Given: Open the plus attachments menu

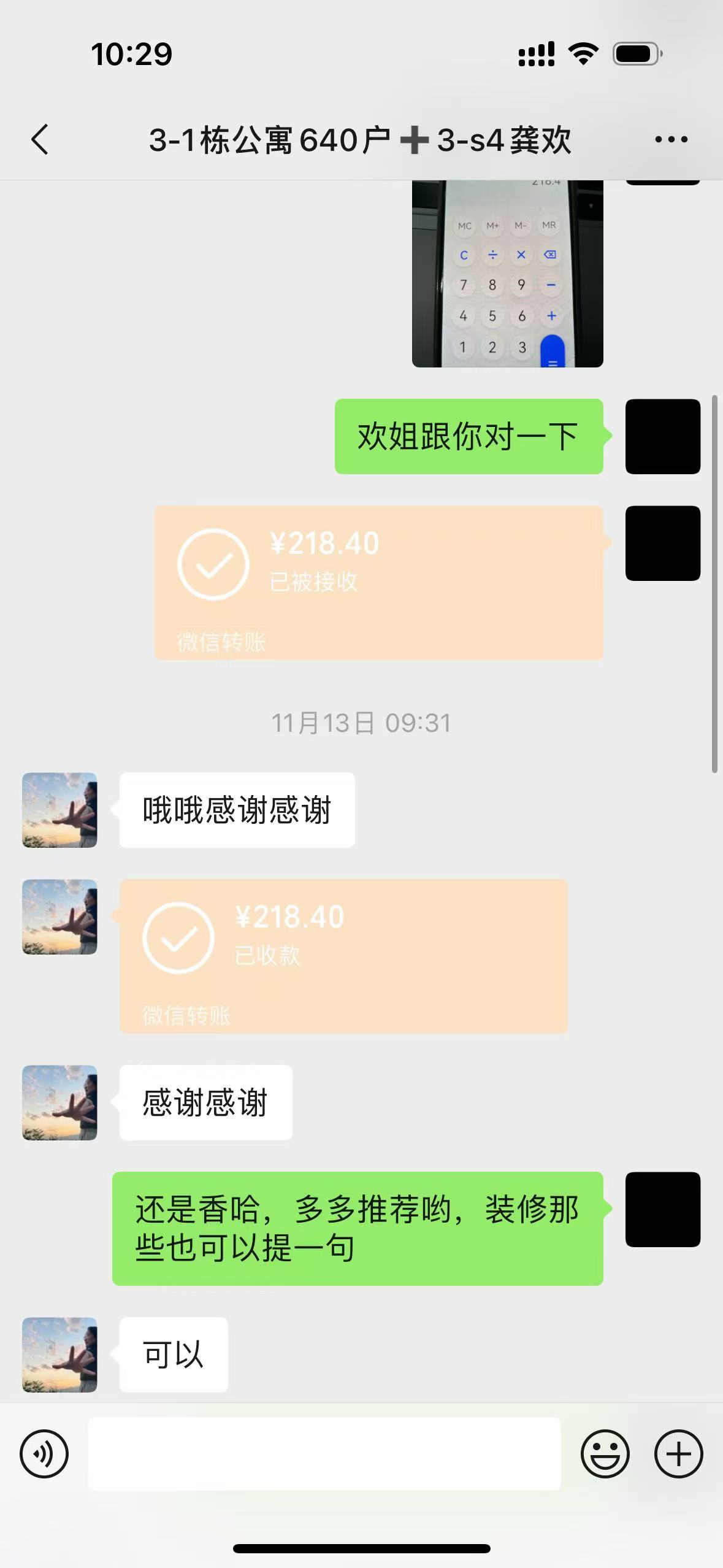Looking at the screenshot, I should 678,1453.
